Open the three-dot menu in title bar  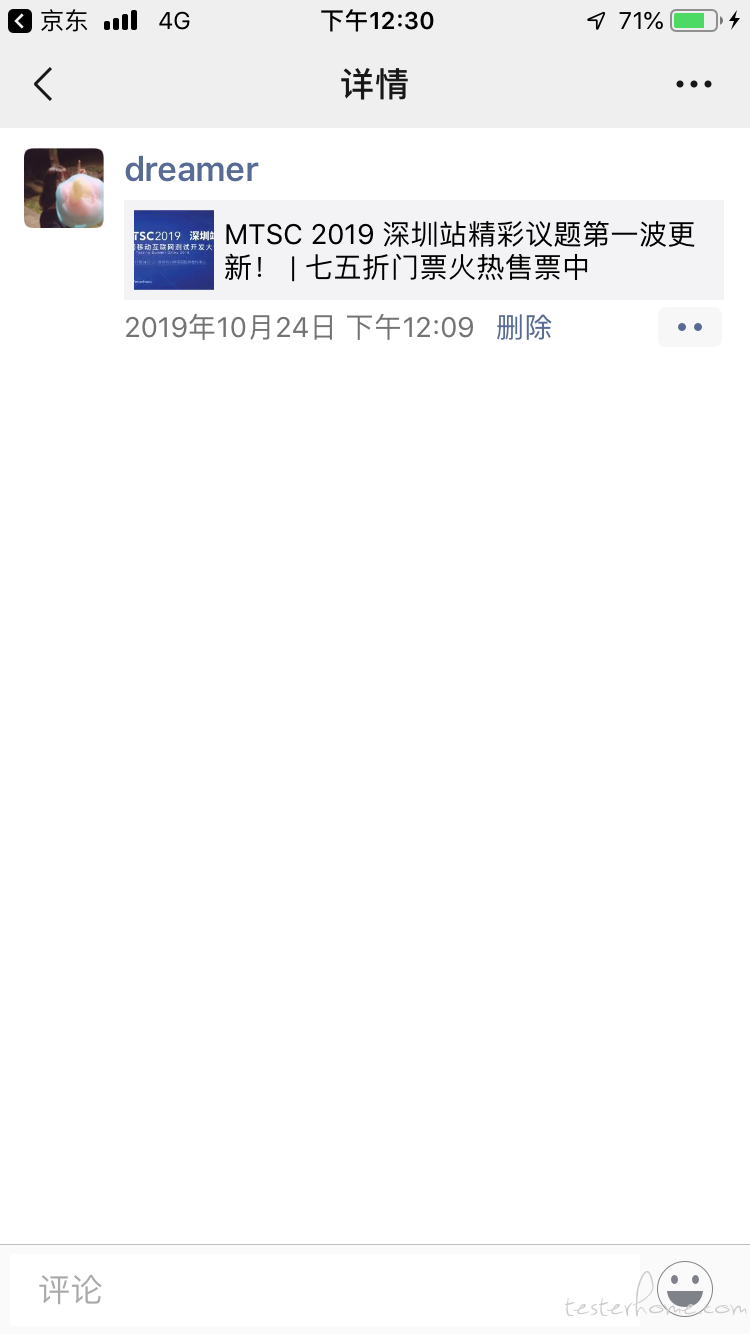[693, 85]
